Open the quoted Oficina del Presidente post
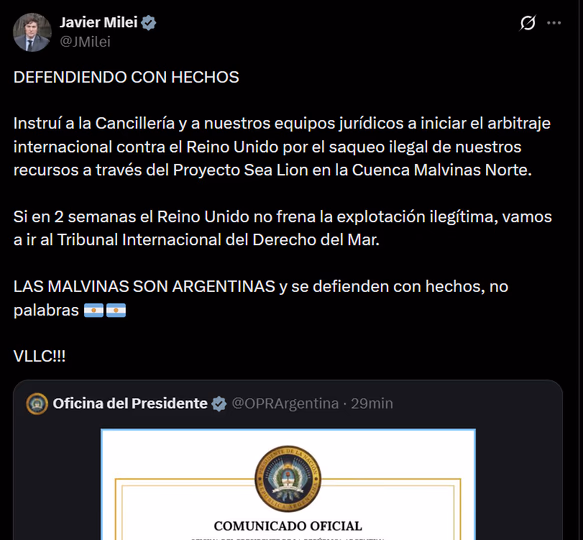 tap(288, 460)
